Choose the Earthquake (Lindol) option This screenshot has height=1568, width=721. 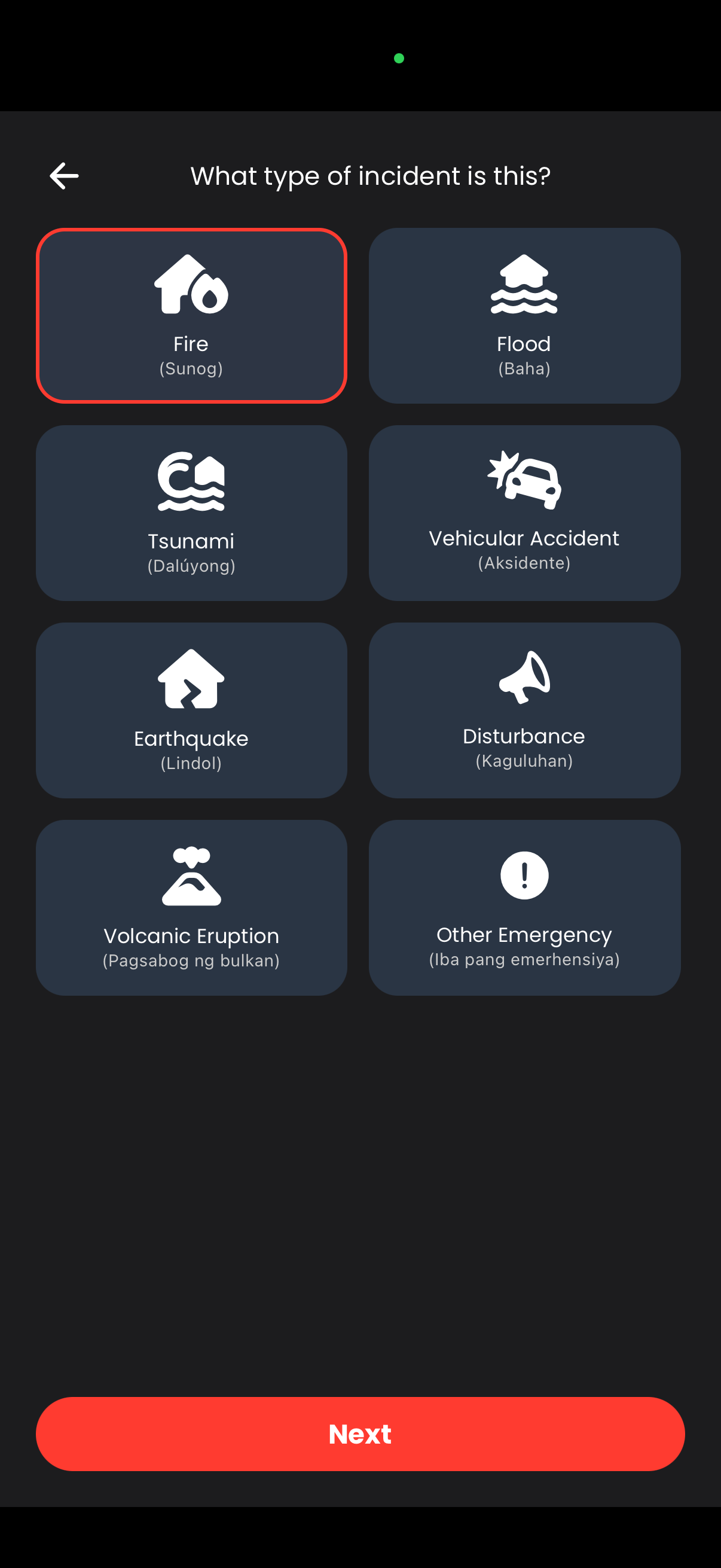click(x=191, y=710)
